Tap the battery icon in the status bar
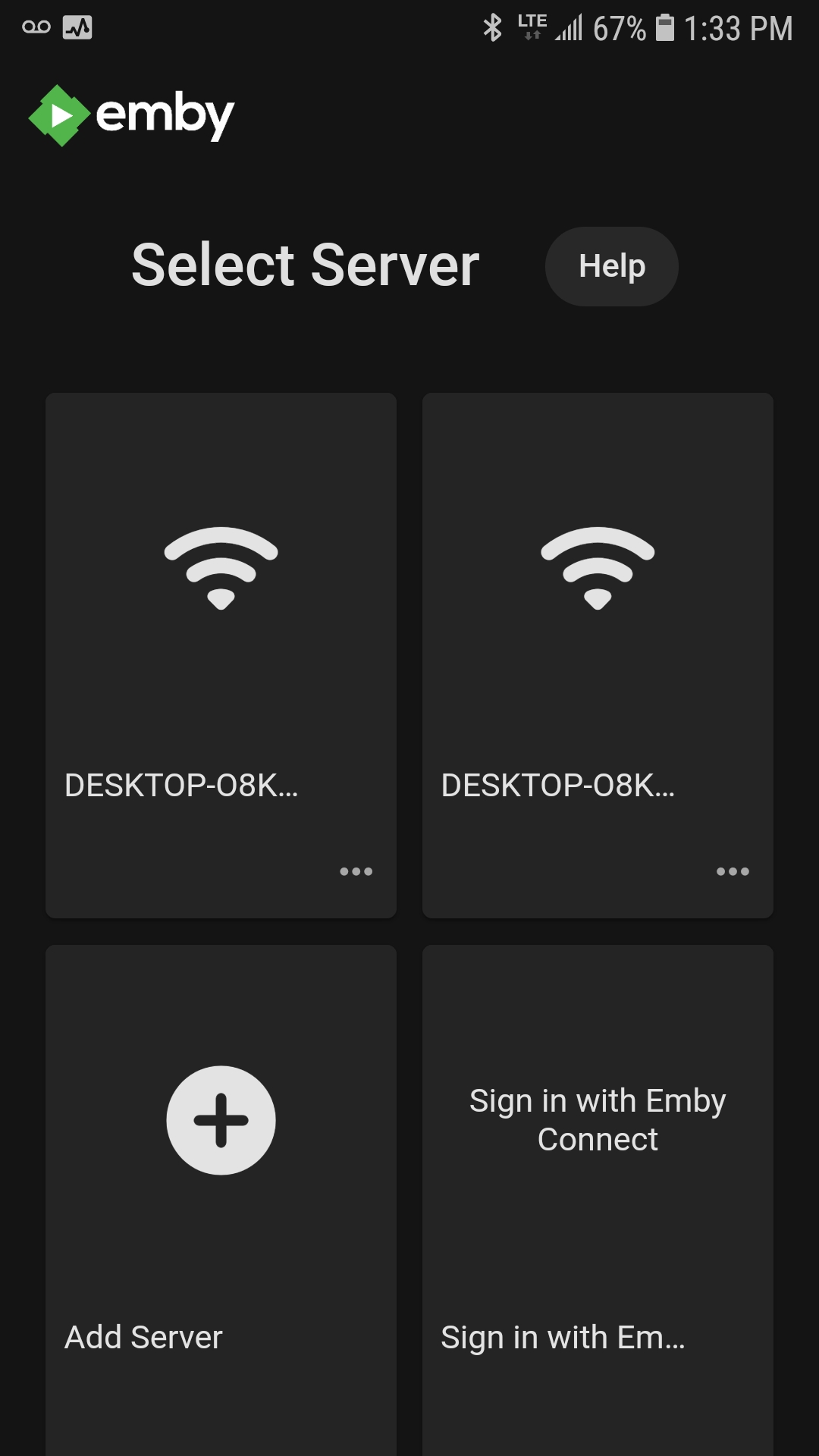Image resolution: width=819 pixels, height=1456 pixels. (x=666, y=25)
